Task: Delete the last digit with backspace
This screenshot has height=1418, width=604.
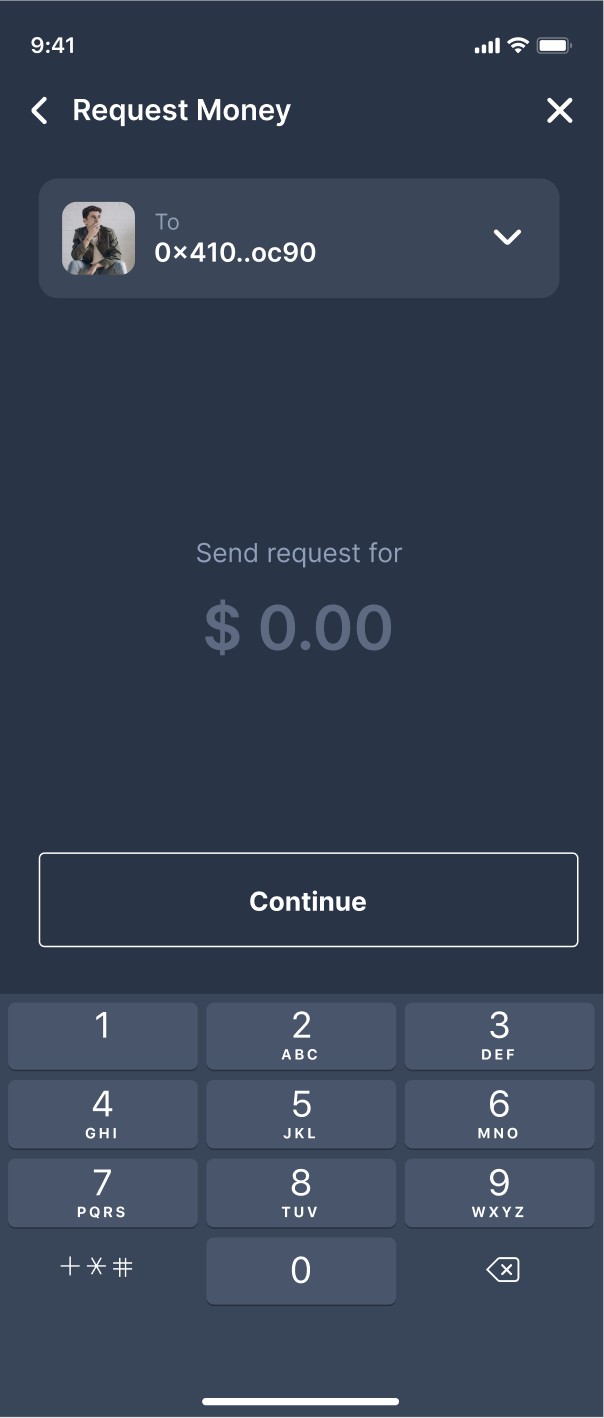Action: 502,1271
